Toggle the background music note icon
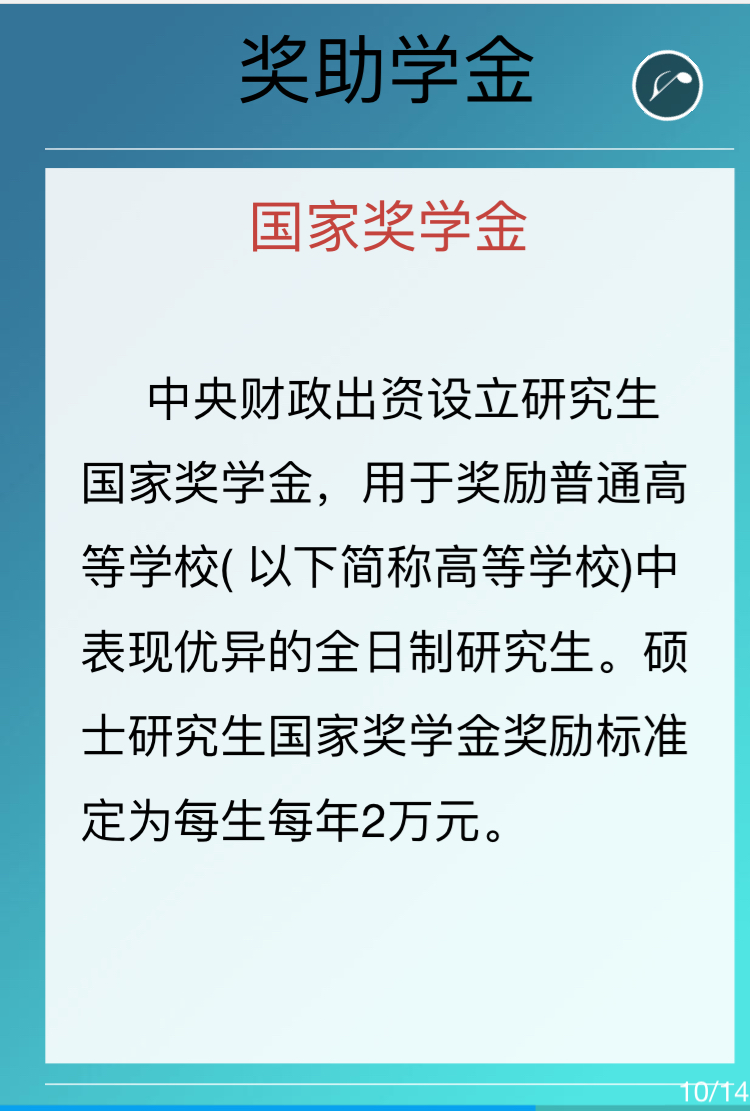Viewport: 750px width, 1111px height. (667, 86)
